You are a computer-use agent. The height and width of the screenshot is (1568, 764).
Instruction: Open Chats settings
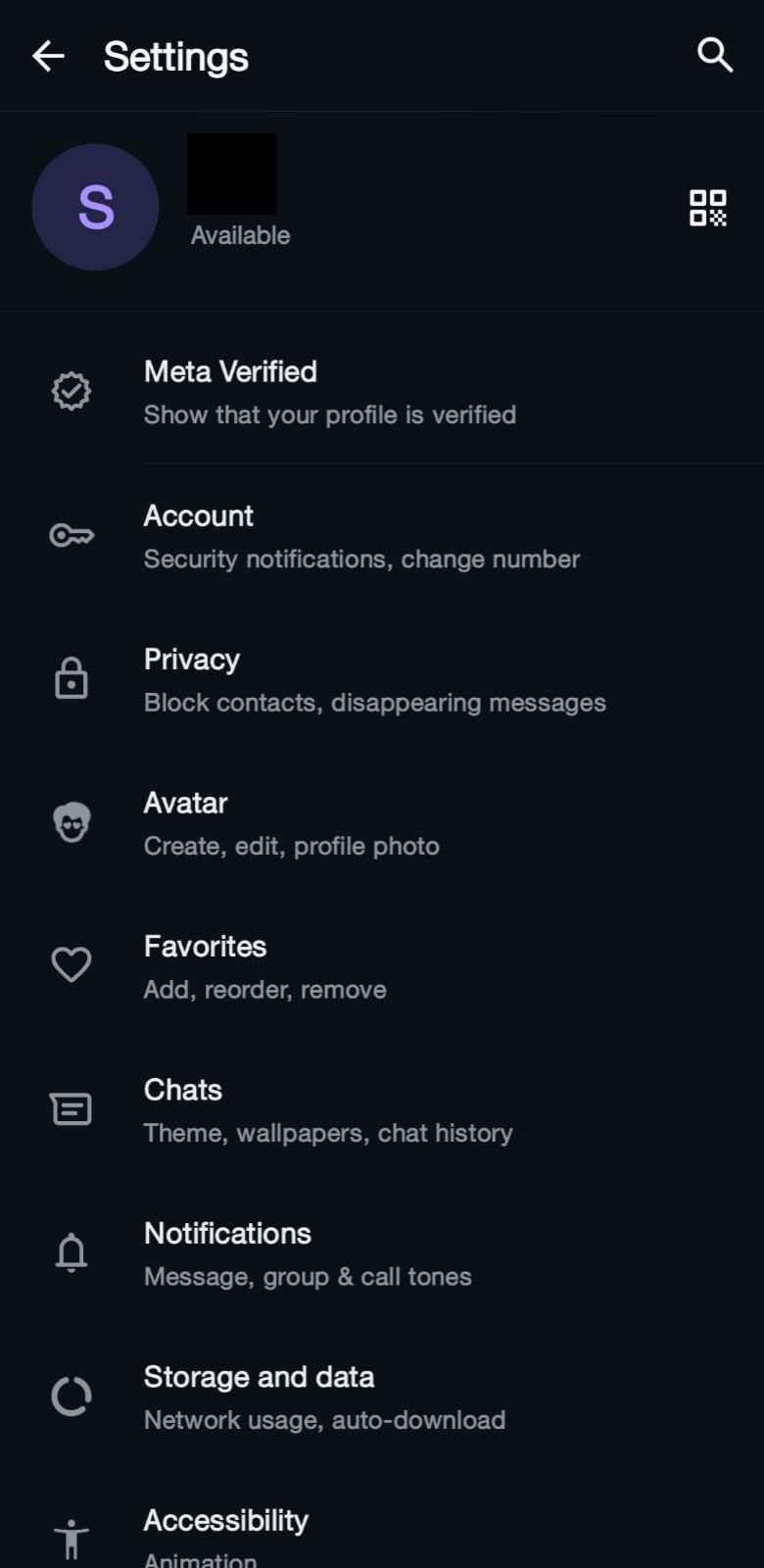click(327, 1110)
